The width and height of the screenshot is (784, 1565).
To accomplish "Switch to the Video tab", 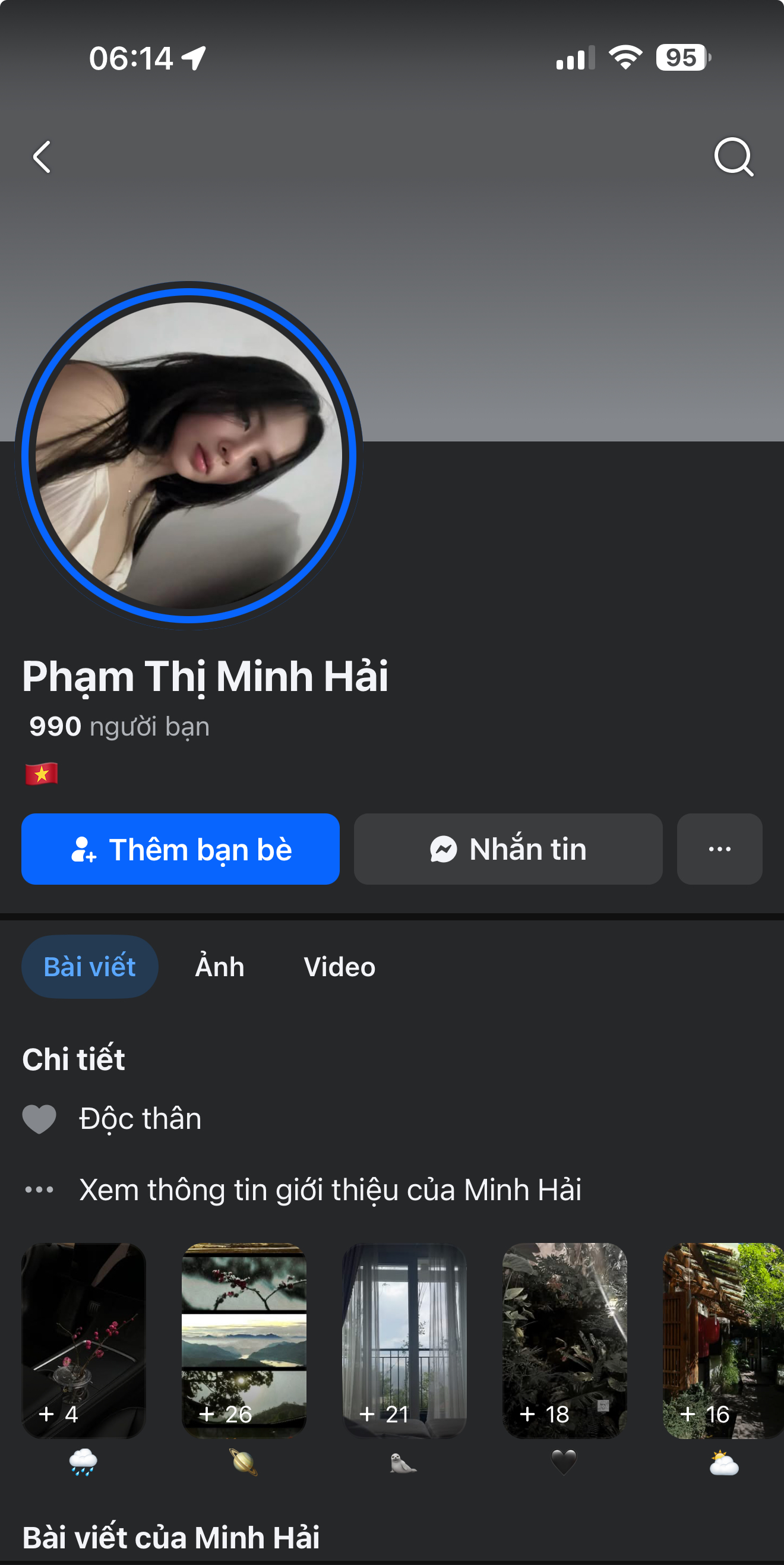I will [x=340, y=967].
